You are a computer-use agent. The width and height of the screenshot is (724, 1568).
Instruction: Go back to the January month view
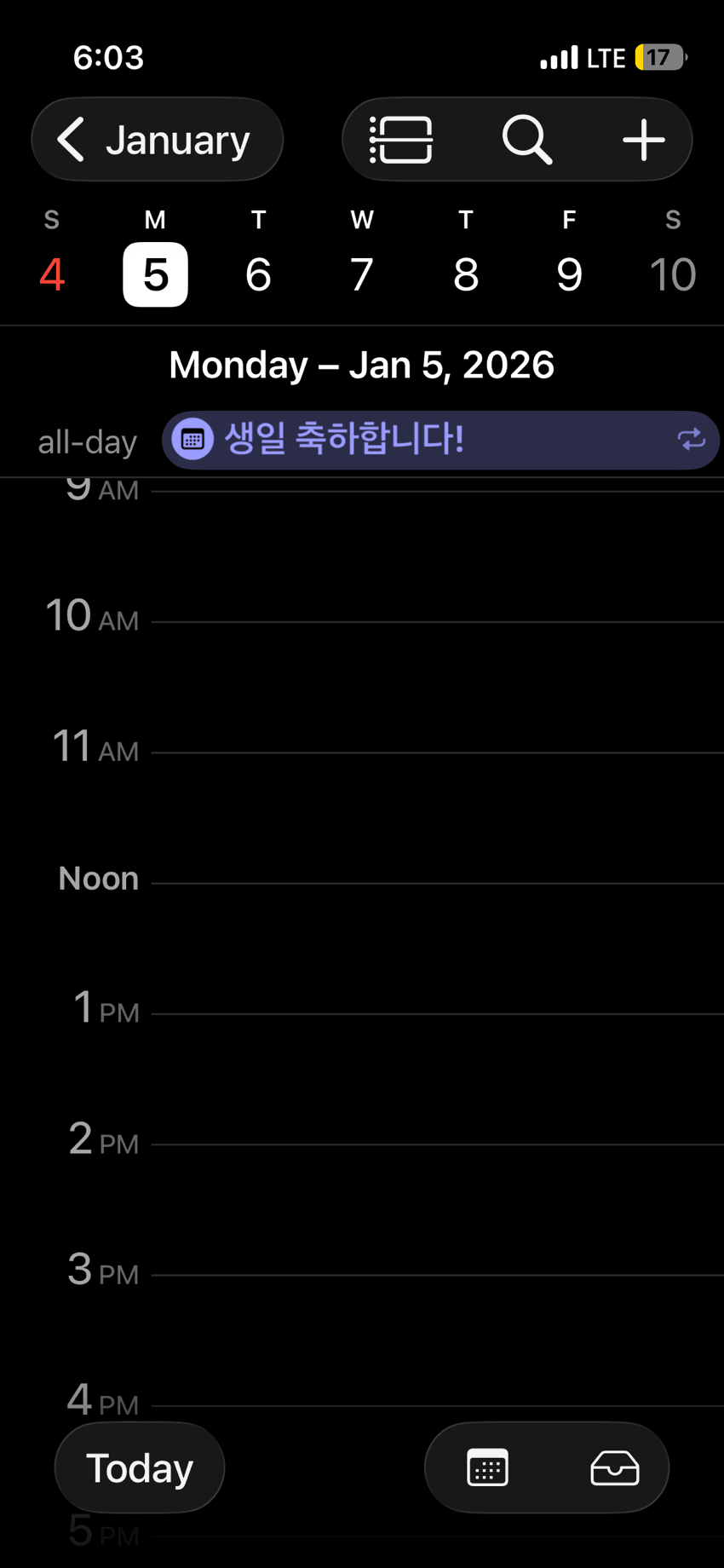tap(157, 140)
